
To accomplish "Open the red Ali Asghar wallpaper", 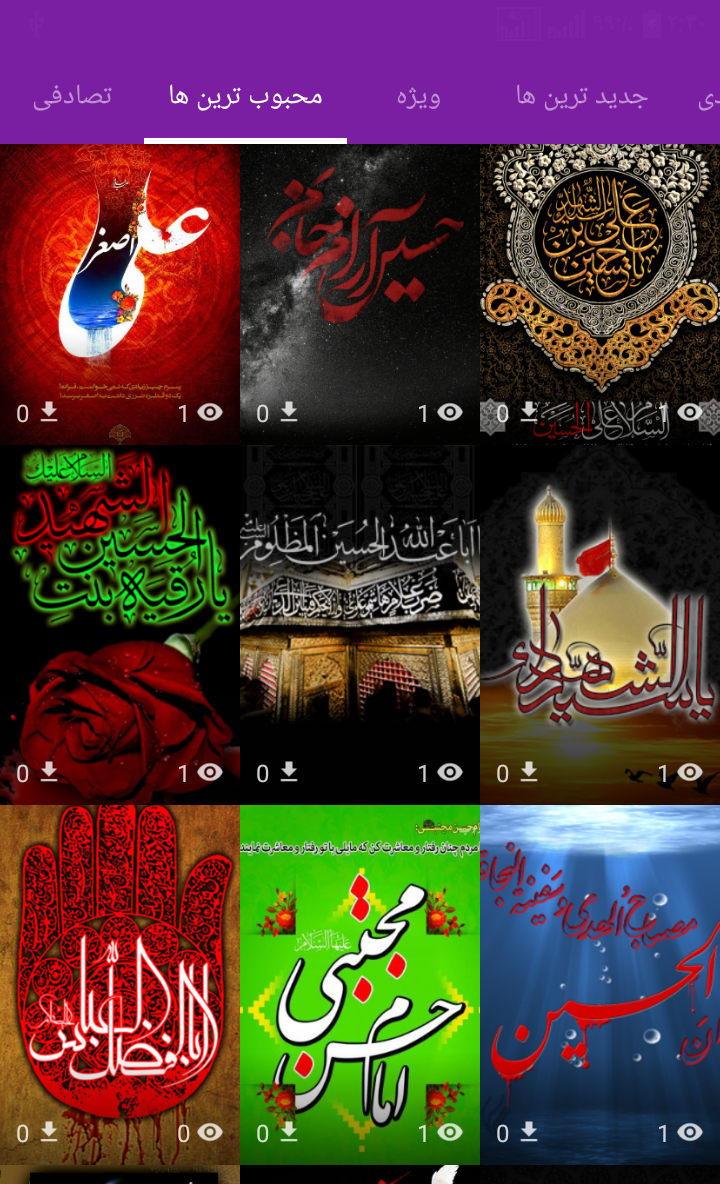I will 120,280.
